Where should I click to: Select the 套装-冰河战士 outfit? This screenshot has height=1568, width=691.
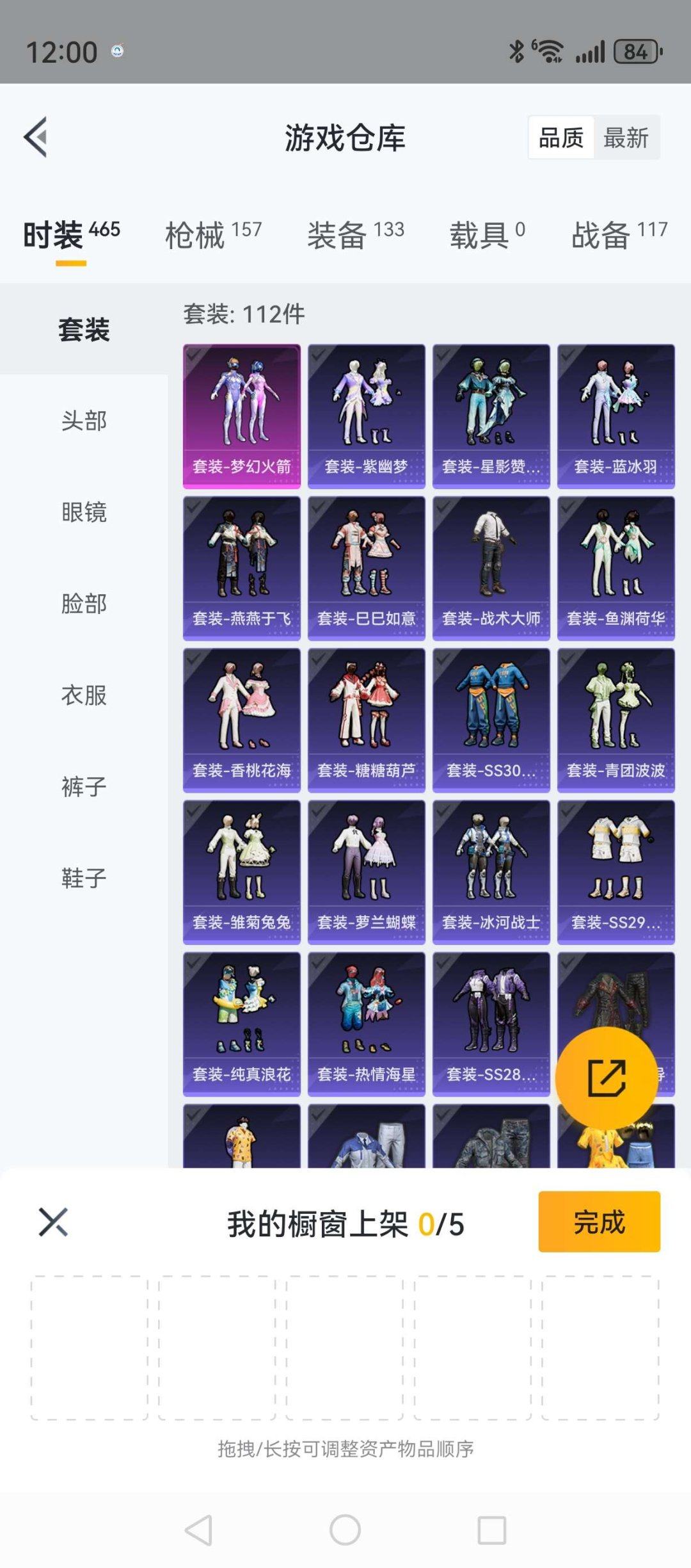pos(491,871)
